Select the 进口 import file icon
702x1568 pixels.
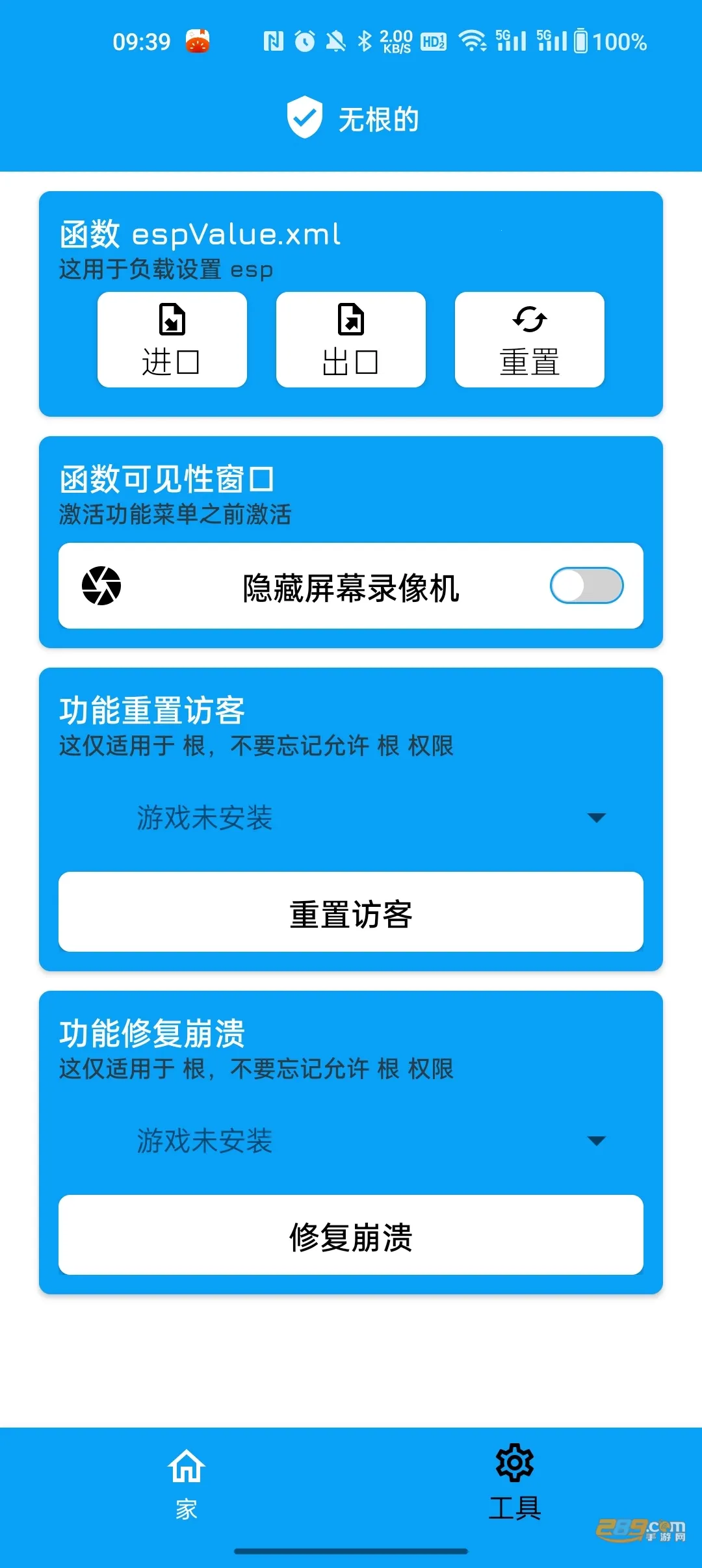(171, 320)
